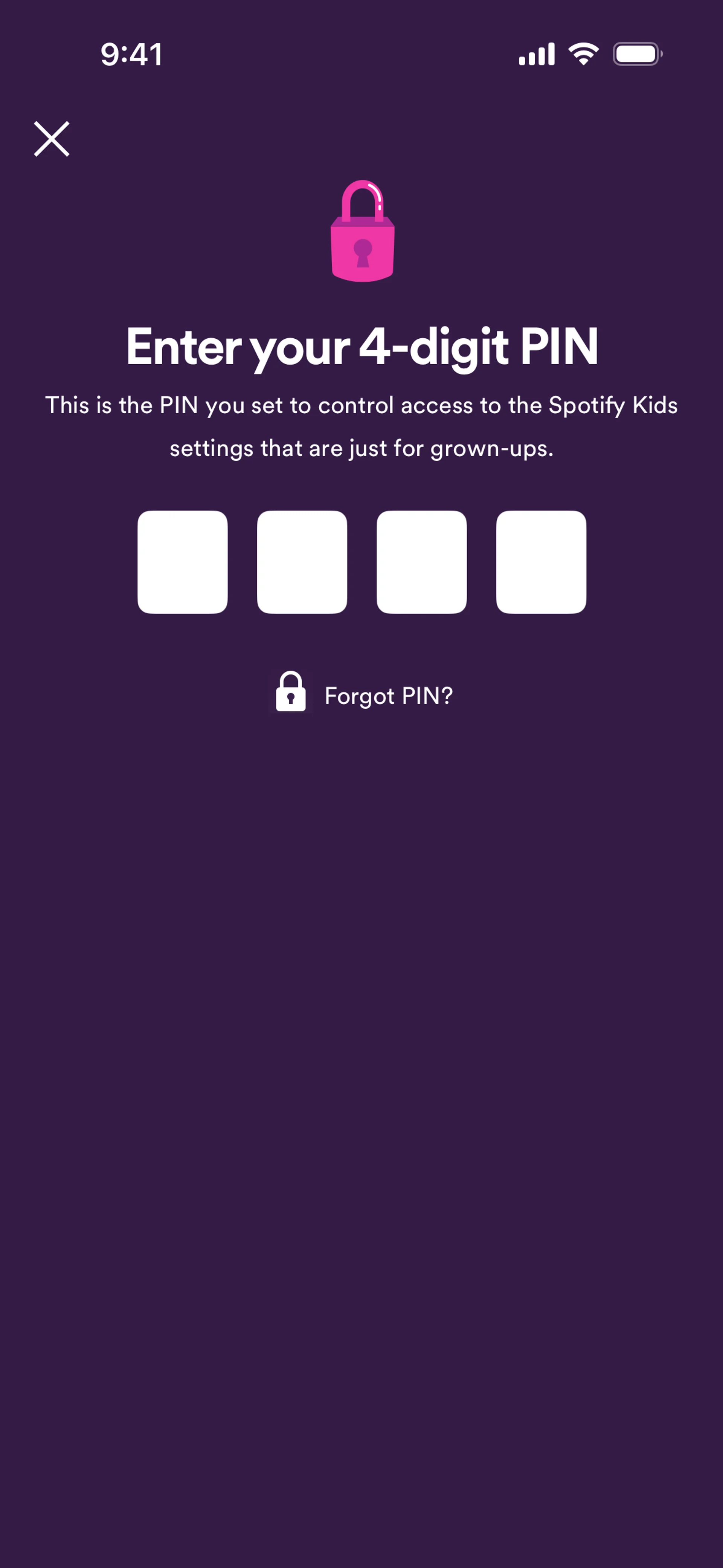Tap the first PIN digit box

pos(183,562)
